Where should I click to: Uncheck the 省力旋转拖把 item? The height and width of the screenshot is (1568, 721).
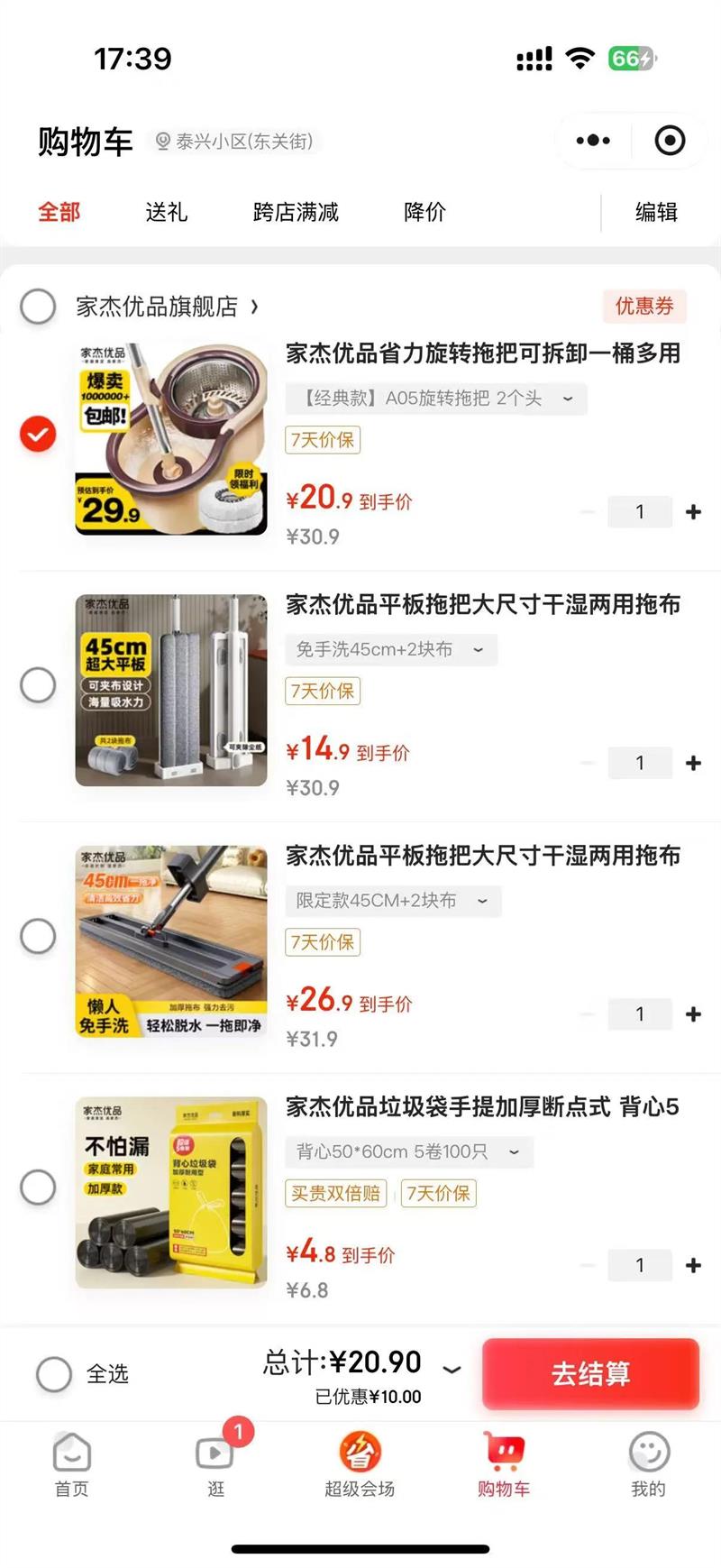[38, 434]
